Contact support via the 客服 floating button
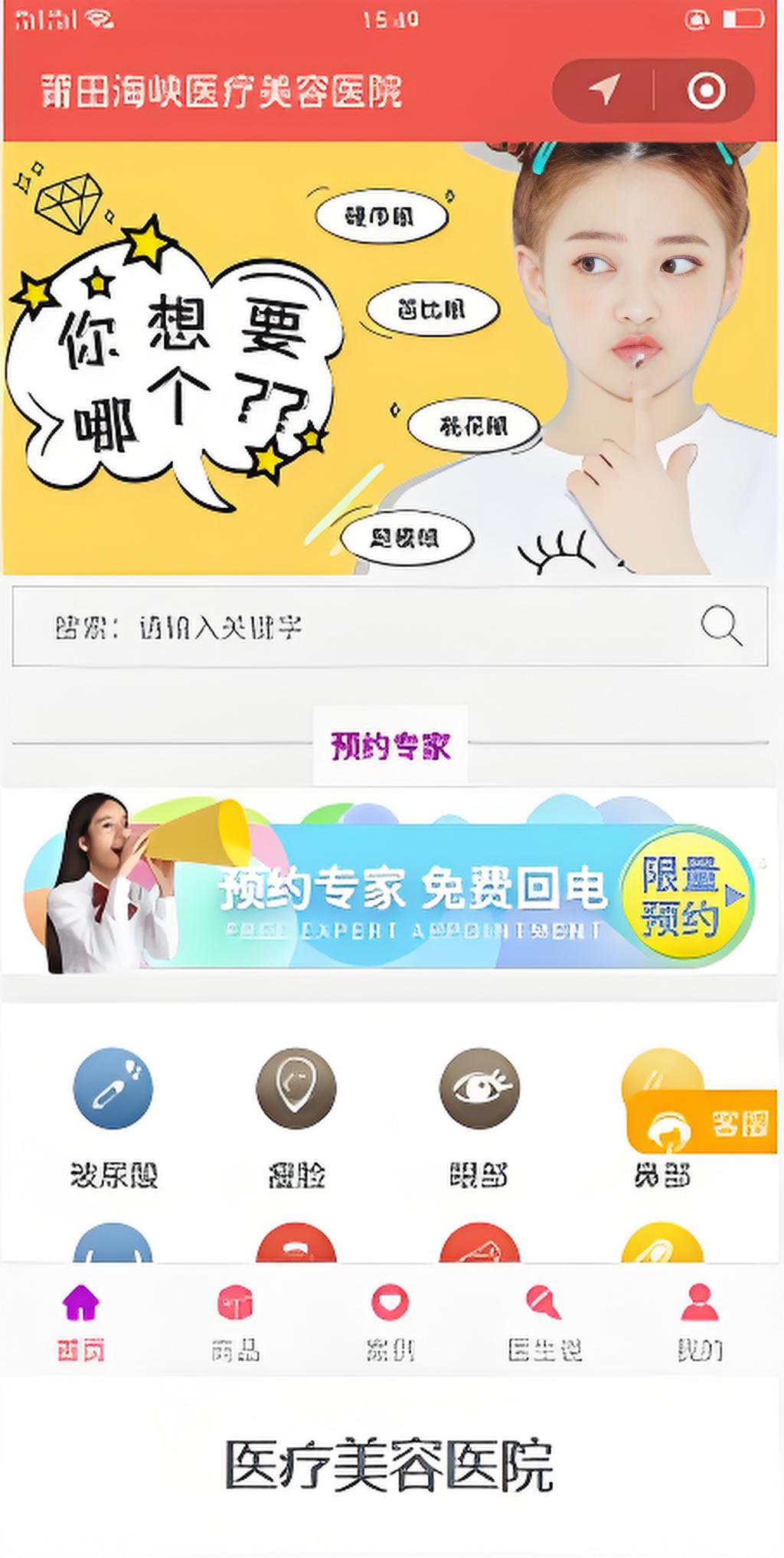This screenshot has width=784, height=1558. click(x=703, y=1124)
